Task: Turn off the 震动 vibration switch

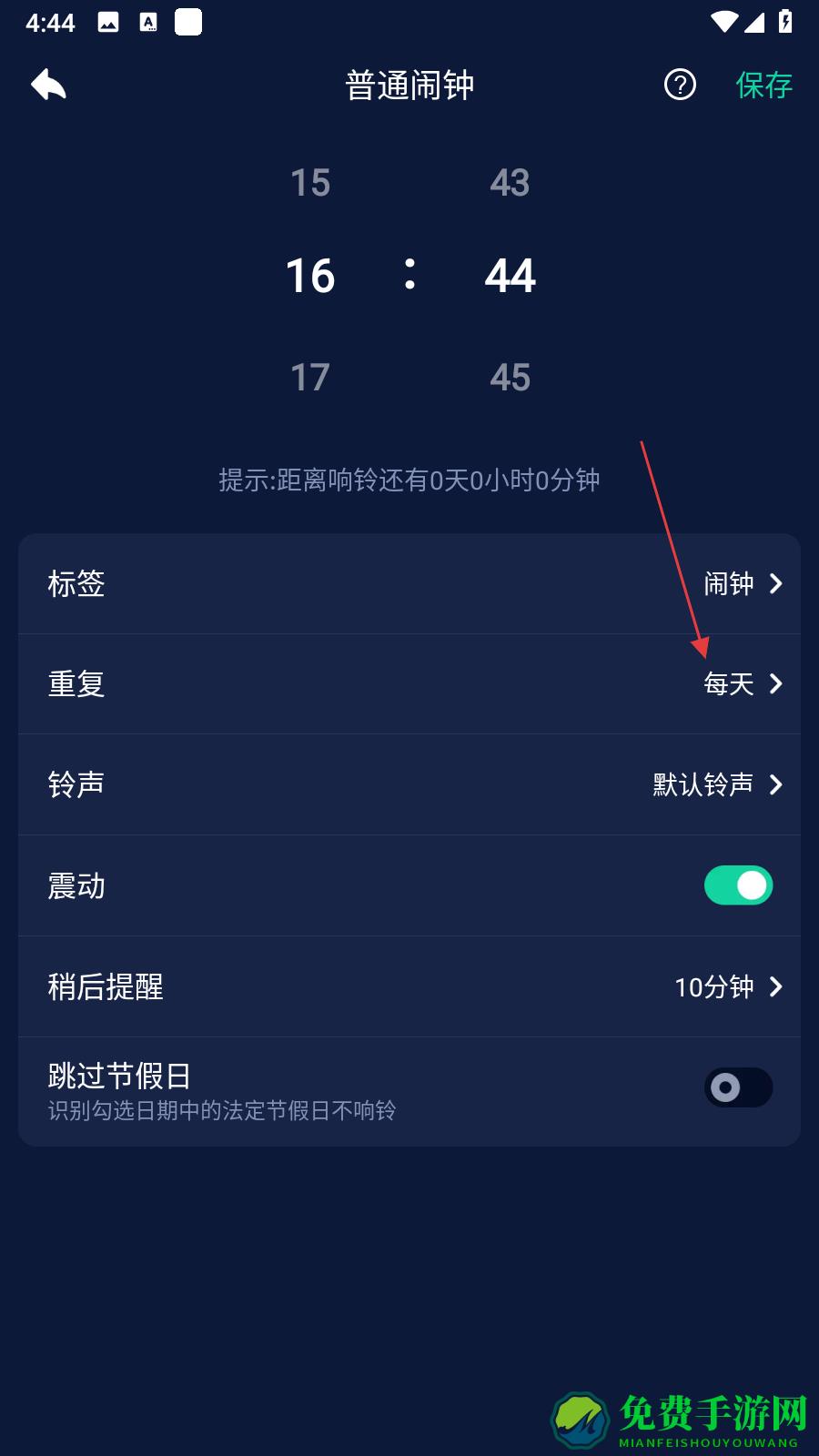Action: click(x=738, y=885)
